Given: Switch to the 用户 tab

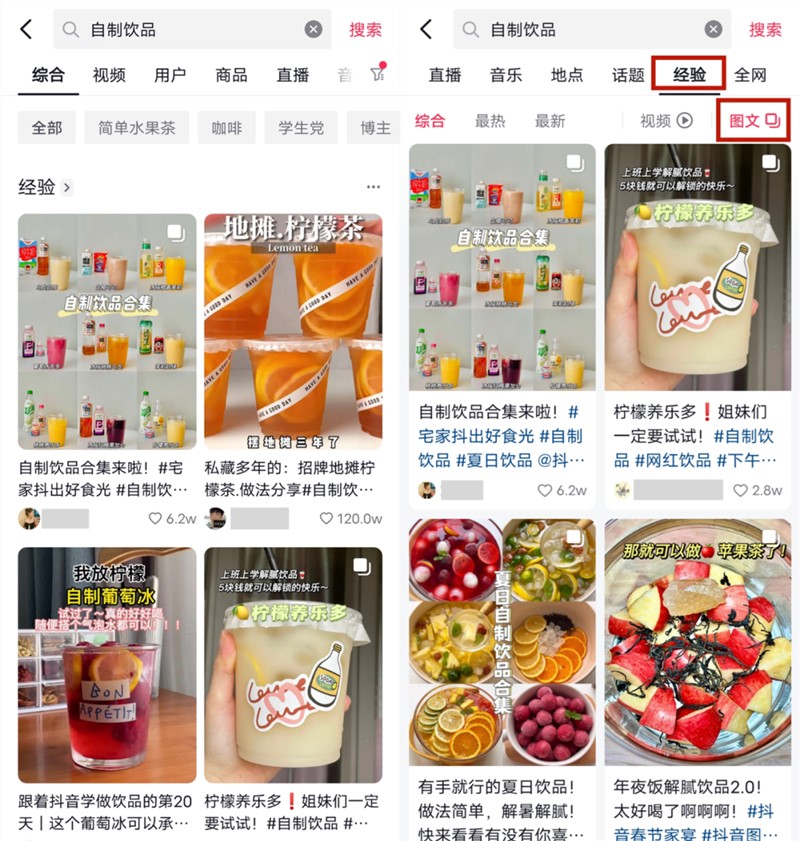Looking at the screenshot, I should (x=170, y=75).
